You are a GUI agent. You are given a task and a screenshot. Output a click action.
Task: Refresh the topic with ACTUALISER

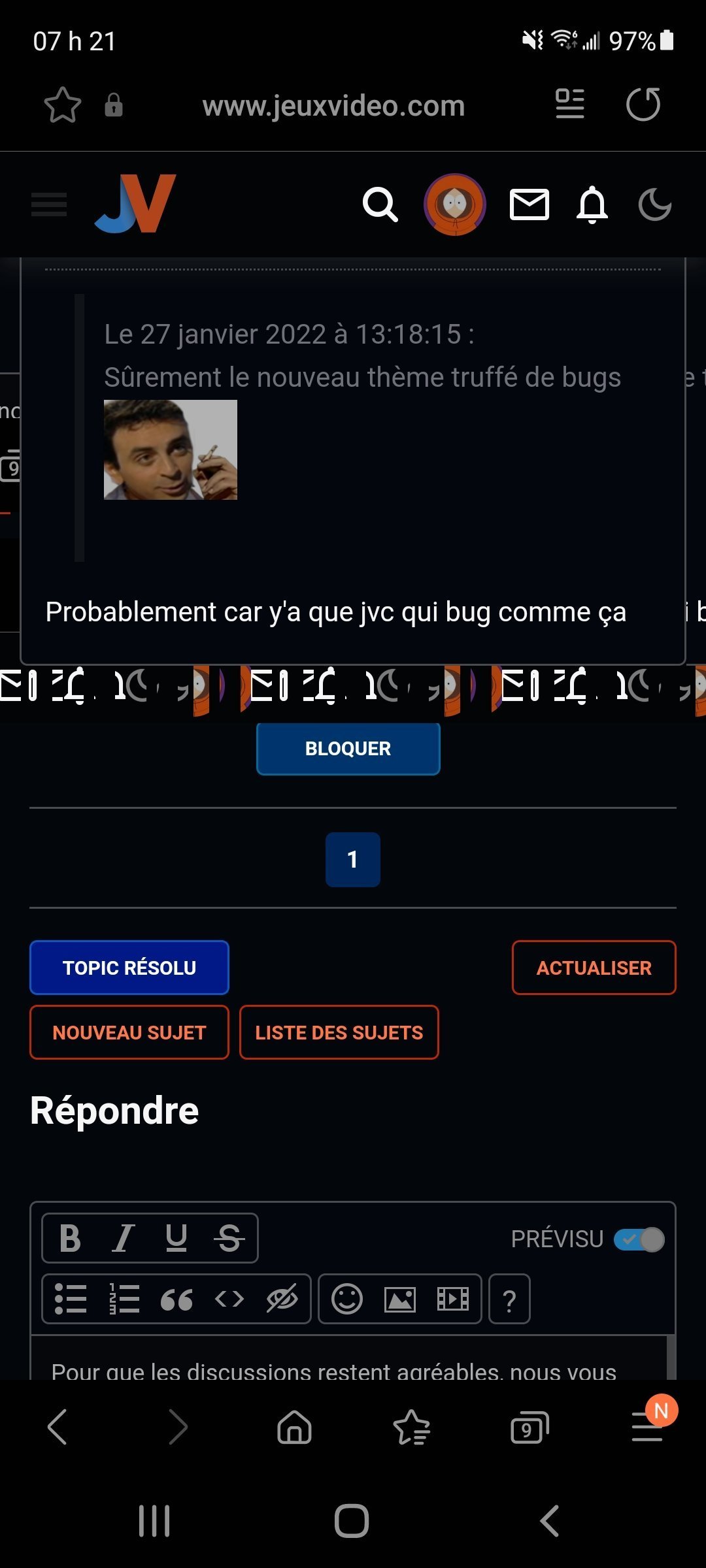point(594,968)
